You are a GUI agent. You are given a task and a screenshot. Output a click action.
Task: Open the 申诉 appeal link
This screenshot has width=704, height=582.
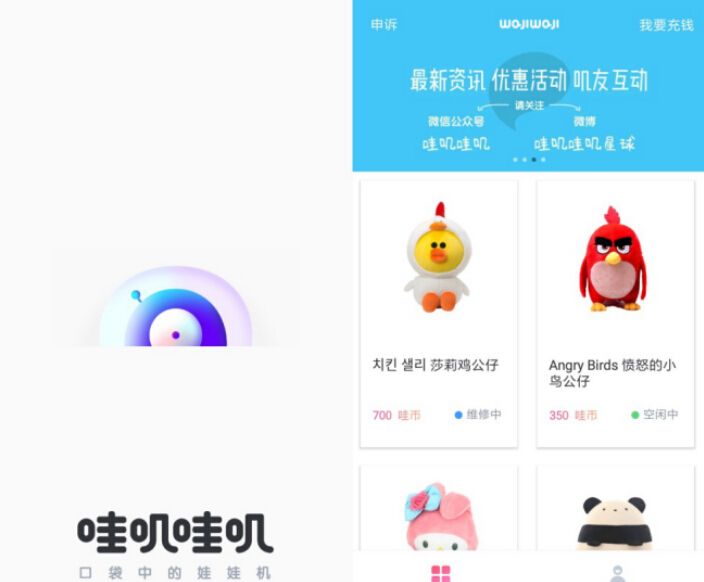coord(383,24)
